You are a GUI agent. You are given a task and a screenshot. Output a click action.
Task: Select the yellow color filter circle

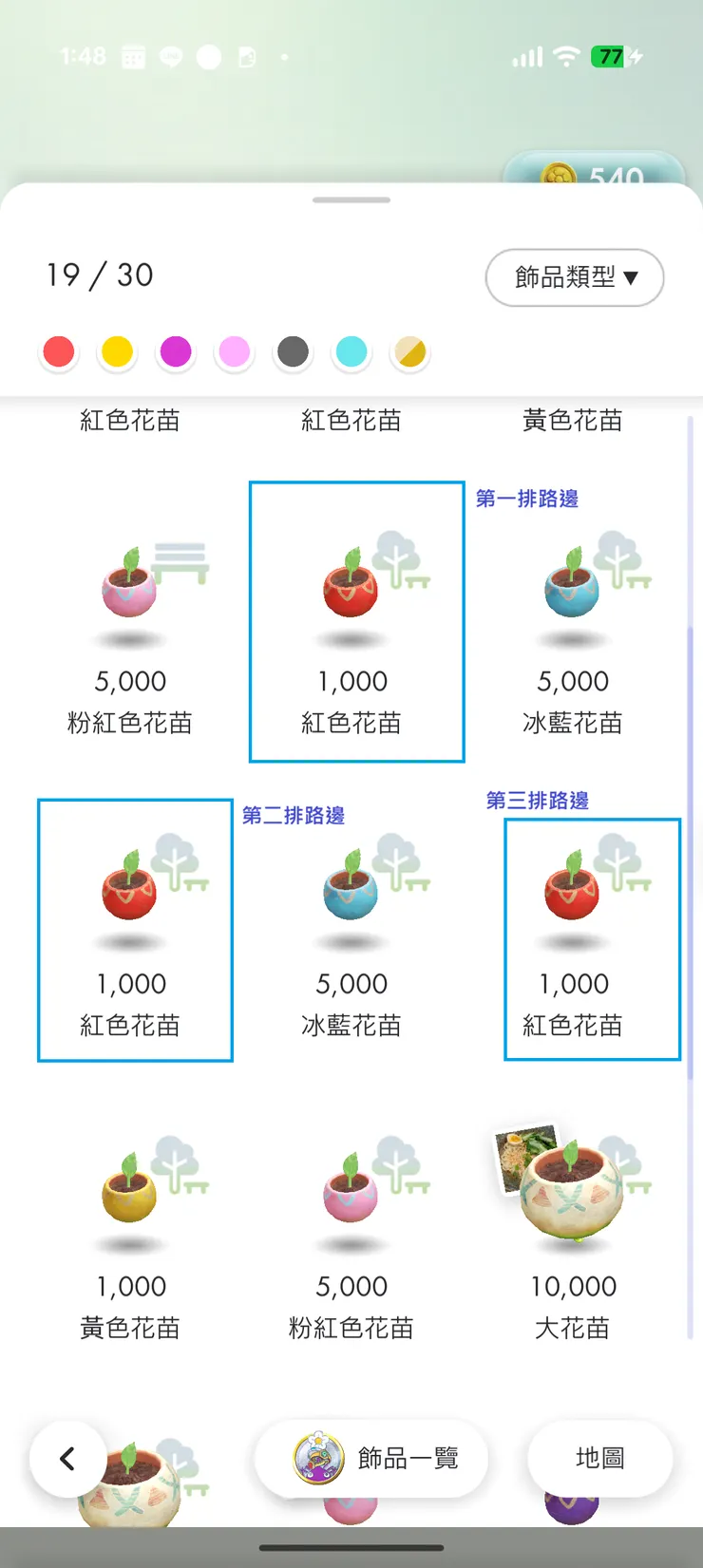117,351
